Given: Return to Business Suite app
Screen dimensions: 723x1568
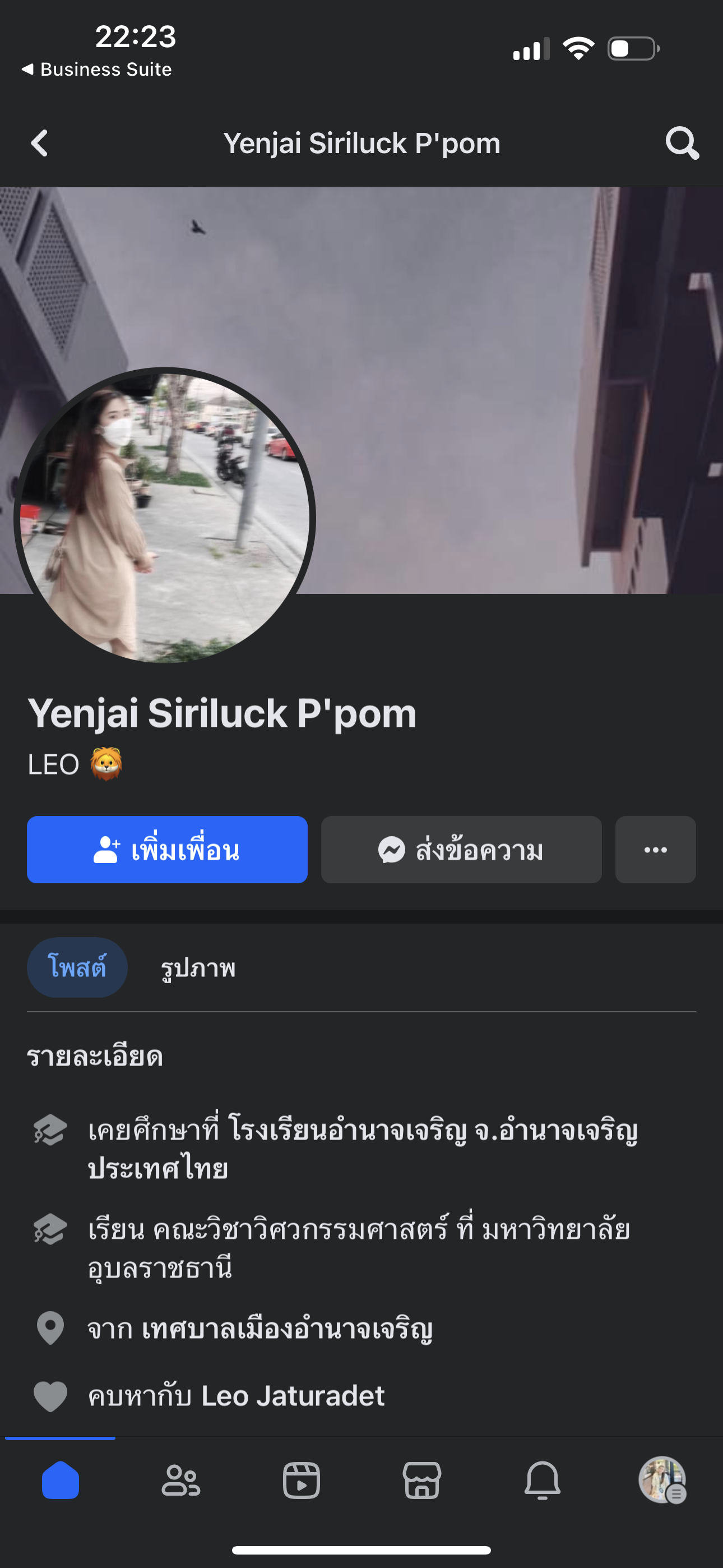Looking at the screenshot, I should click(x=98, y=70).
